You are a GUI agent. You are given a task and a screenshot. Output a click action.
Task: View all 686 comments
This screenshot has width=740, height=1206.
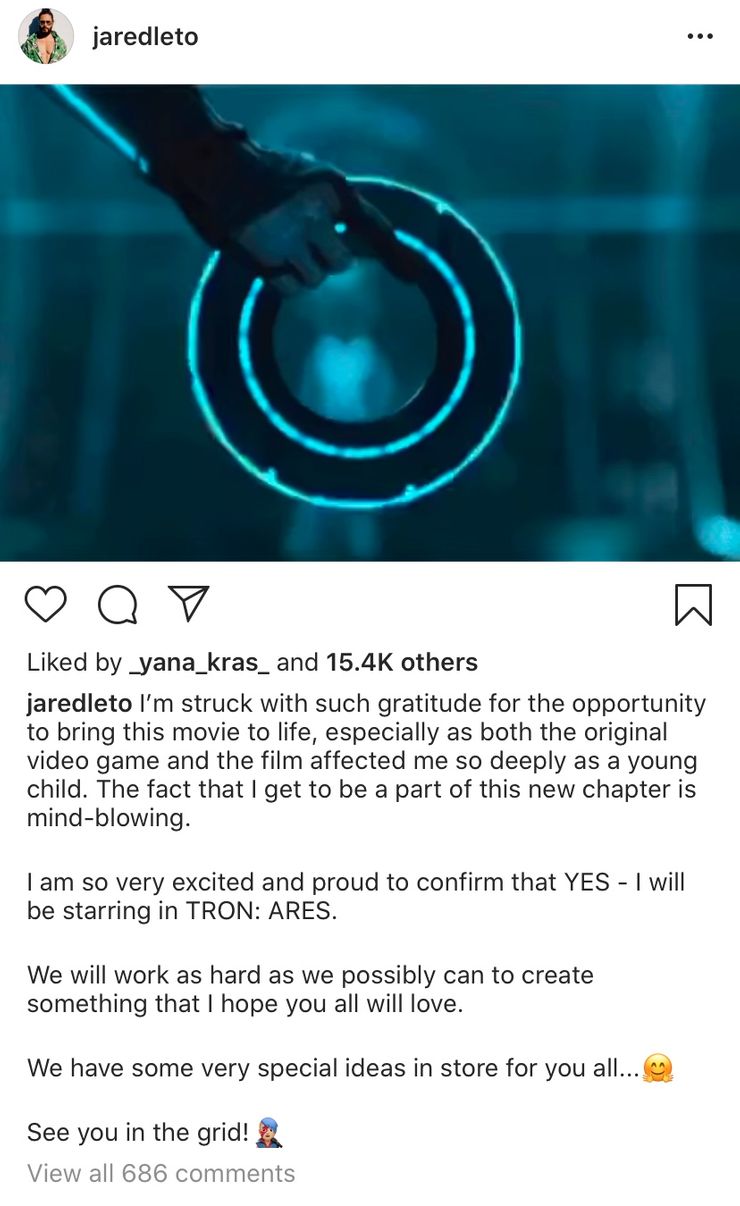161,1173
